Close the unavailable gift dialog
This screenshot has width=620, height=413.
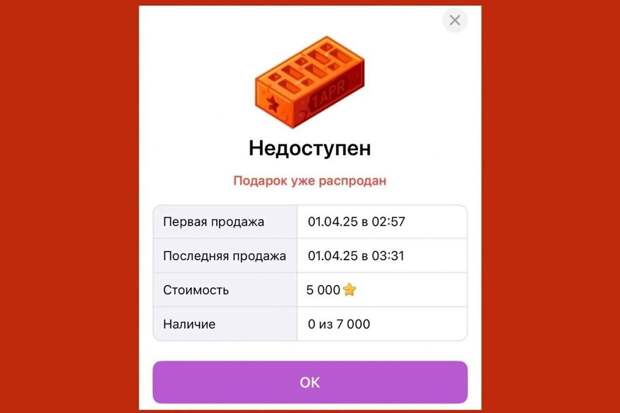(x=455, y=20)
